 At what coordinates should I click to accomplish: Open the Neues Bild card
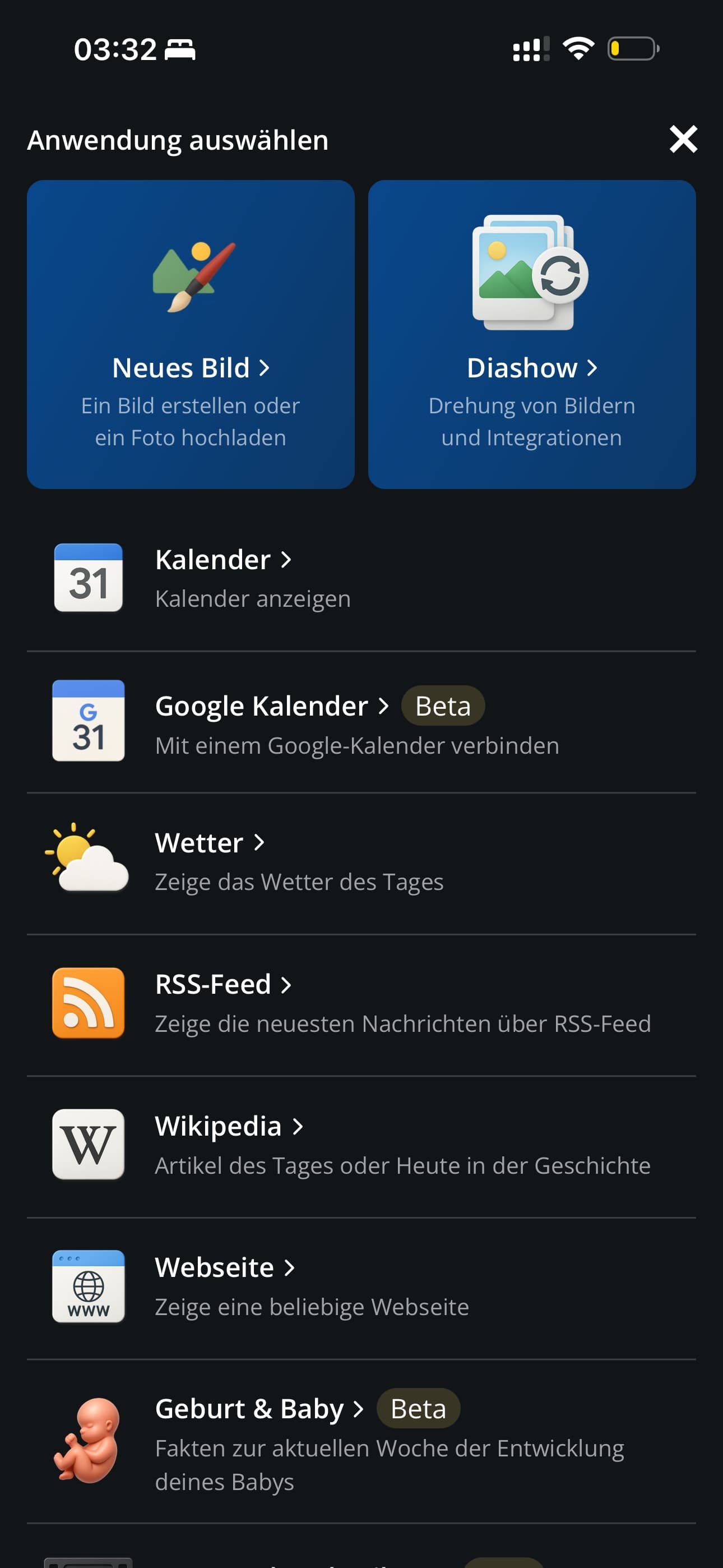191,334
